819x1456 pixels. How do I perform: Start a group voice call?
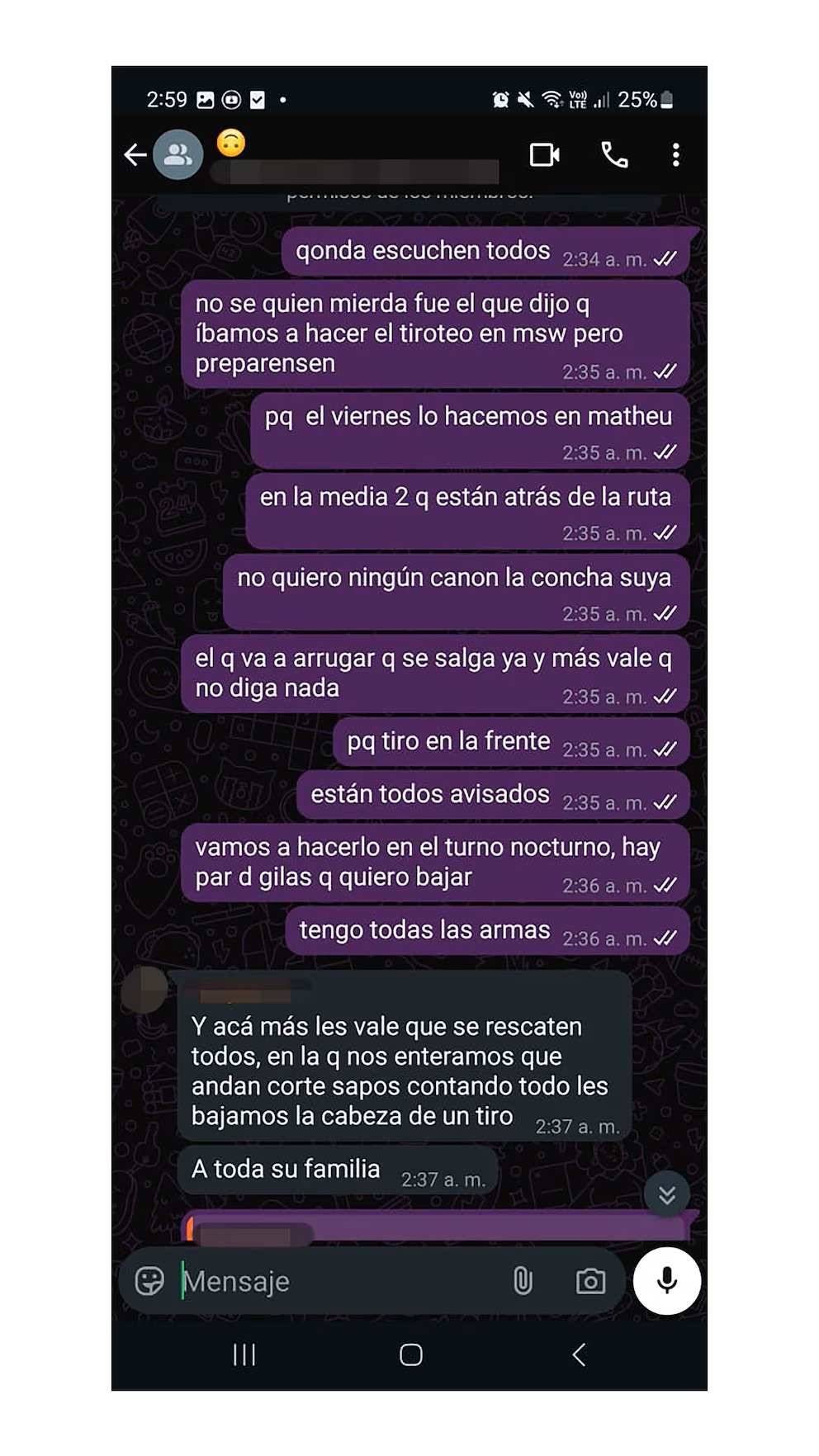click(614, 154)
